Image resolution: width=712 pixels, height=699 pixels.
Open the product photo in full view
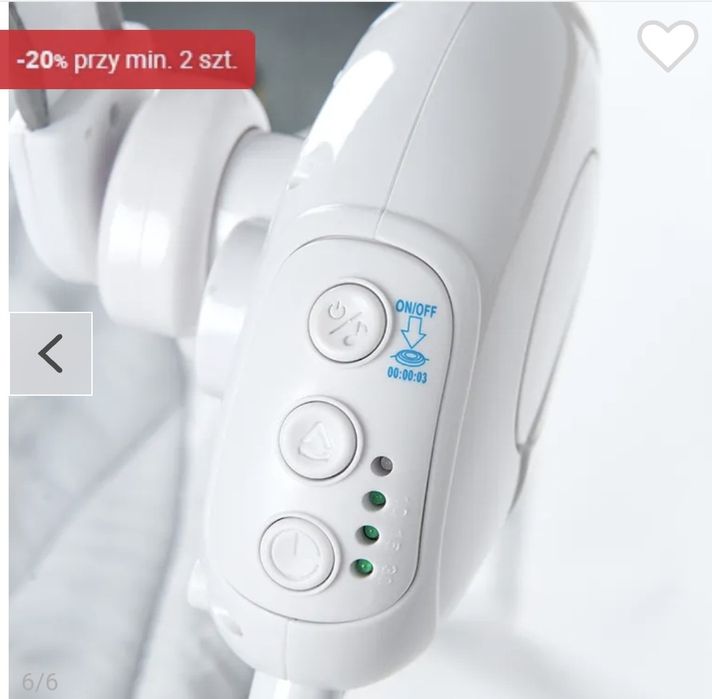pyautogui.click(x=400, y=400)
